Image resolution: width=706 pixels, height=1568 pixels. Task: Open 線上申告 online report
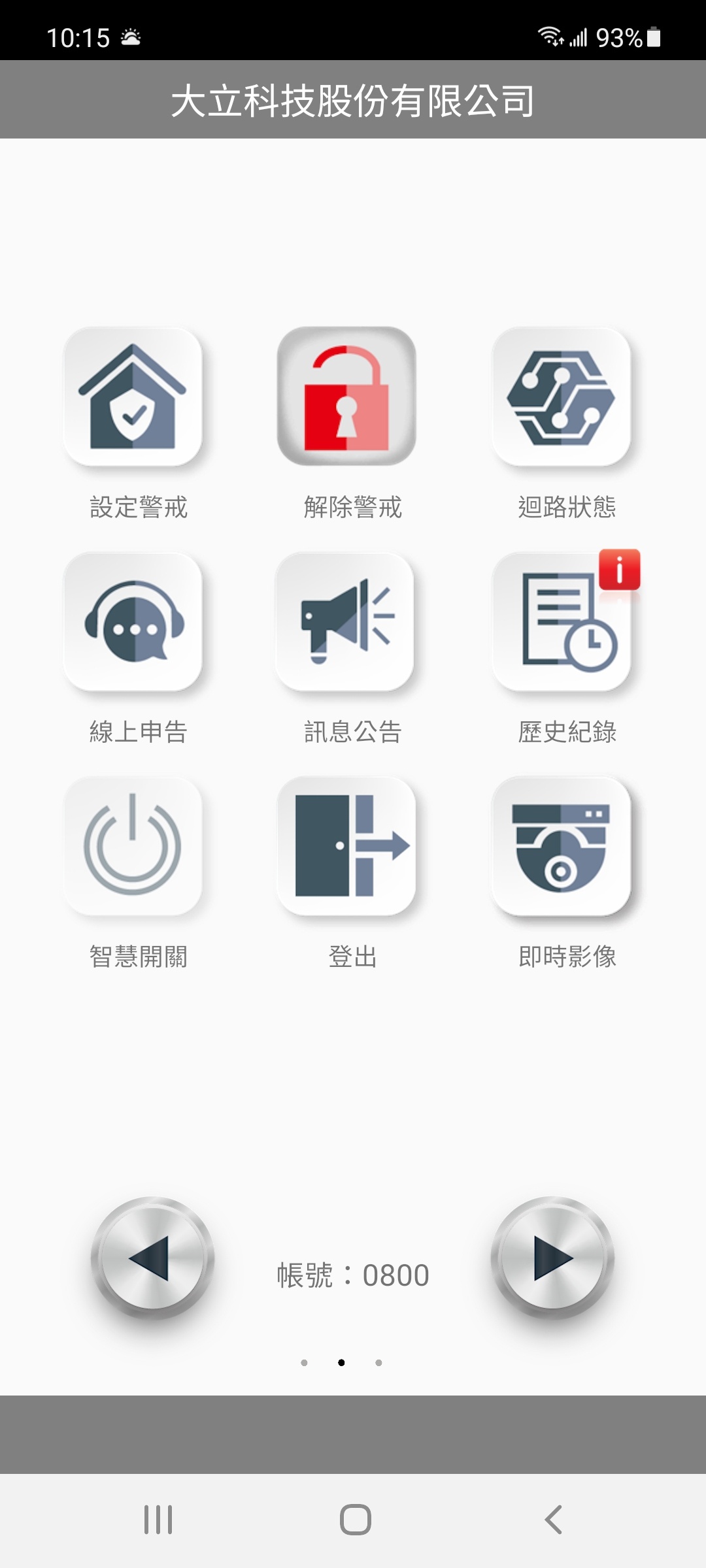[133, 621]
